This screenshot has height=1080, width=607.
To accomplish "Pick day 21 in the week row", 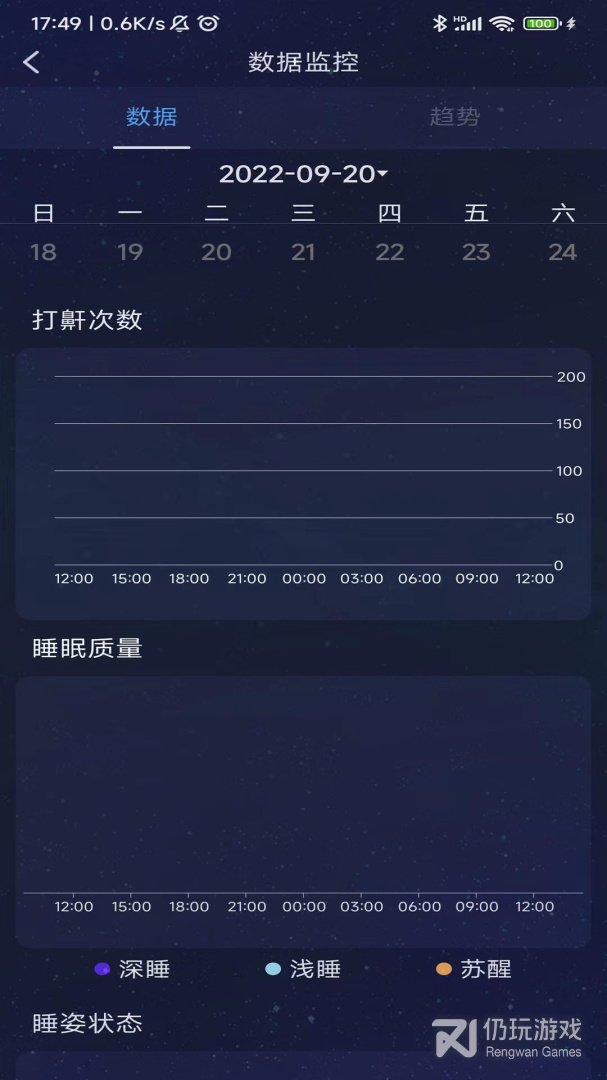I will pyautogui.click(x=303, y=252).
